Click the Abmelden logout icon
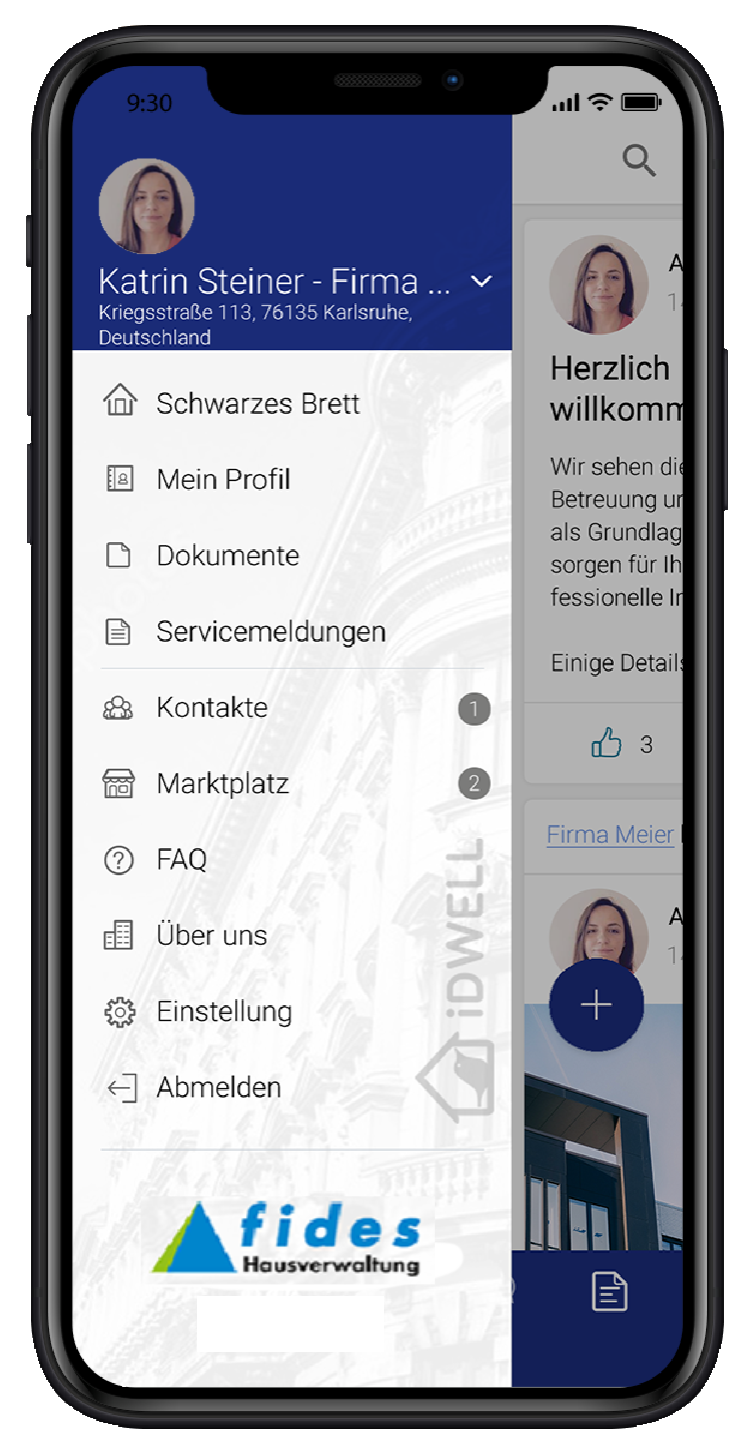The image size is (753, 1454). click(x=120, y=1087)
